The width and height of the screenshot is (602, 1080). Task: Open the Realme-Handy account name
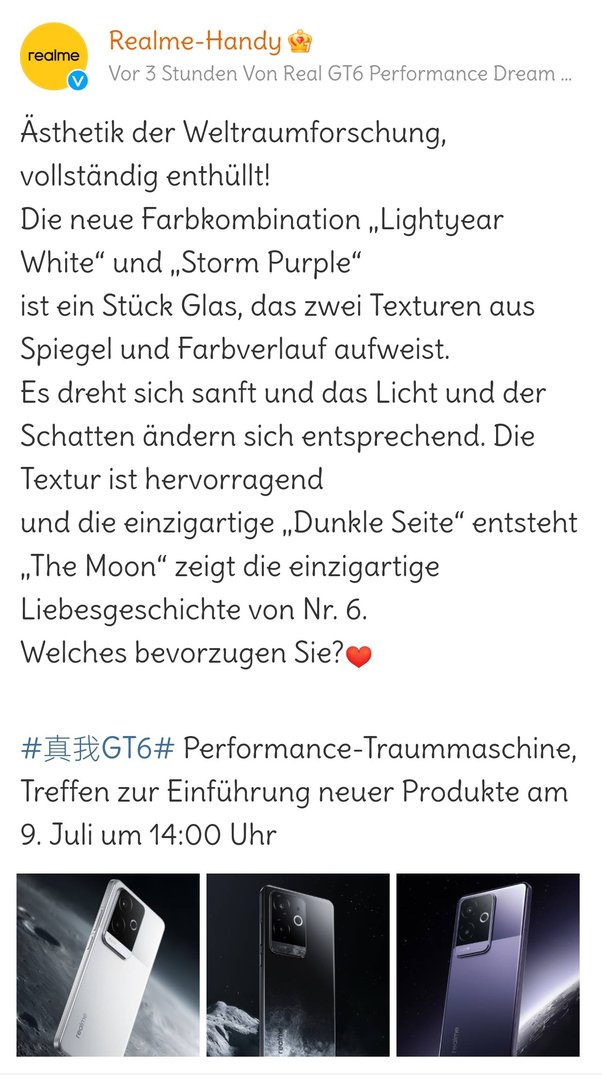[196, 41]
